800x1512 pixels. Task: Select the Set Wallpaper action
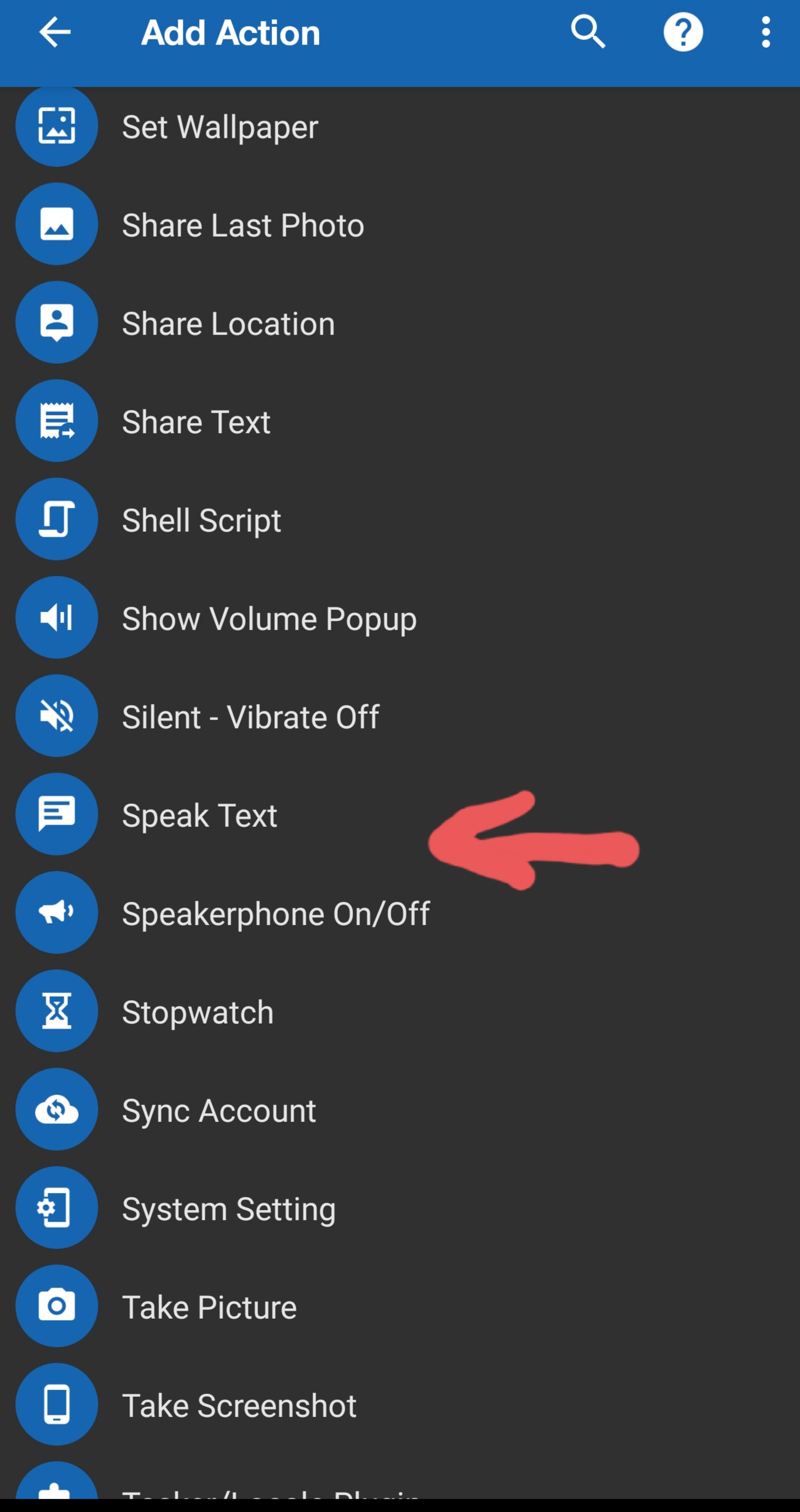click(x=220, y=127)
